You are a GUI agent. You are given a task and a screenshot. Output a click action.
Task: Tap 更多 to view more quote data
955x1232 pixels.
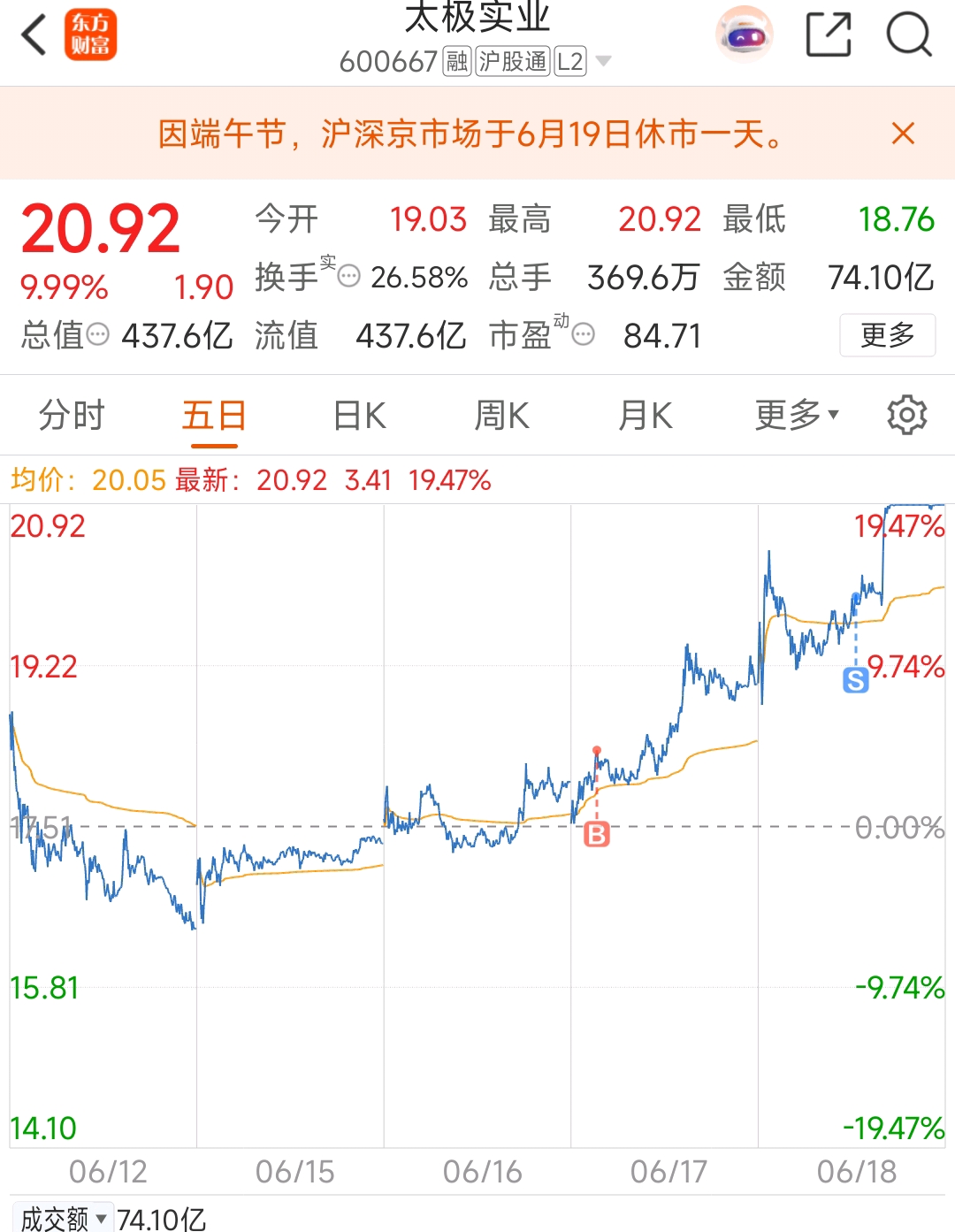887,335
